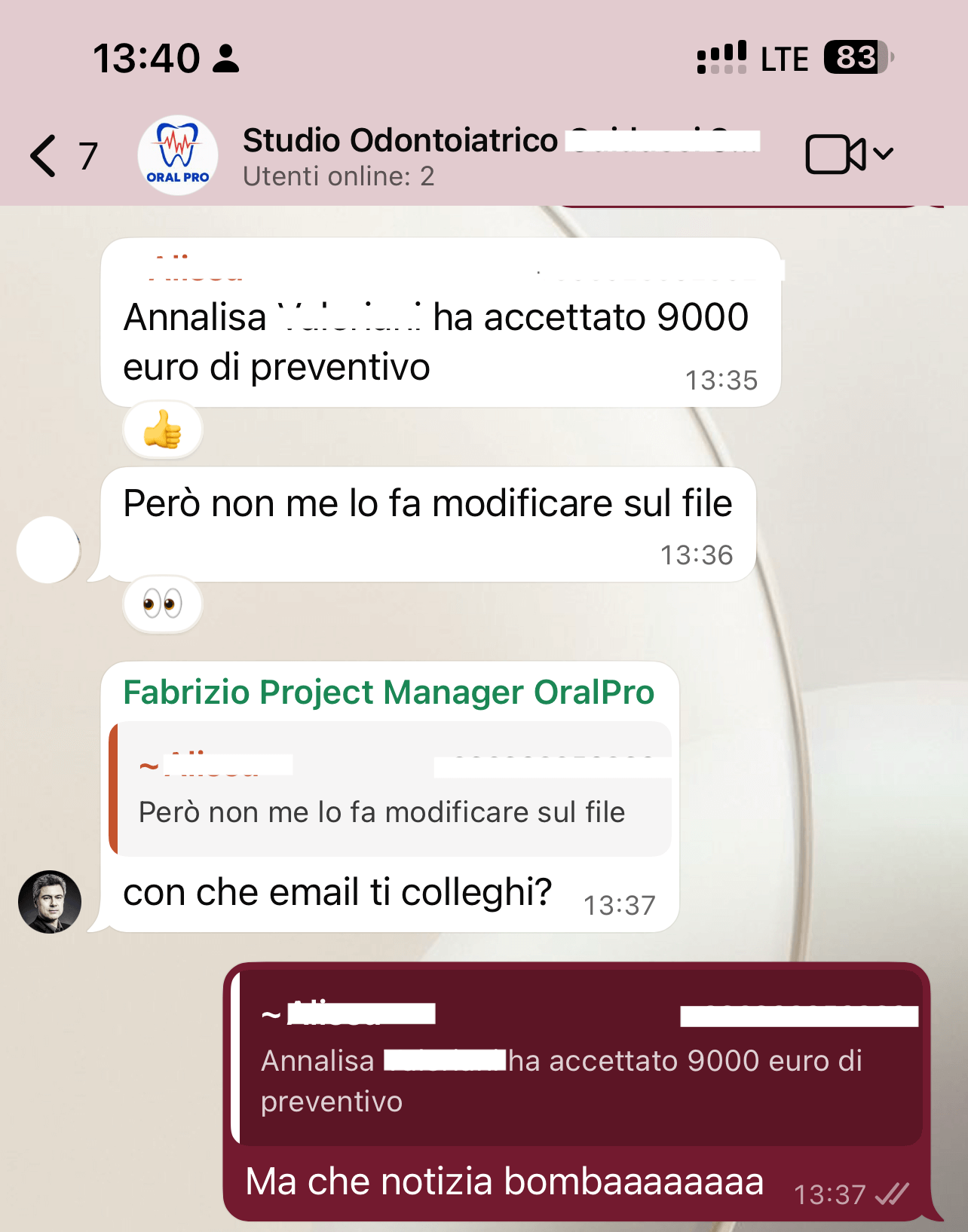
Task: Open the ORAL PRO group avatar
Action: (x=178, y=156)
